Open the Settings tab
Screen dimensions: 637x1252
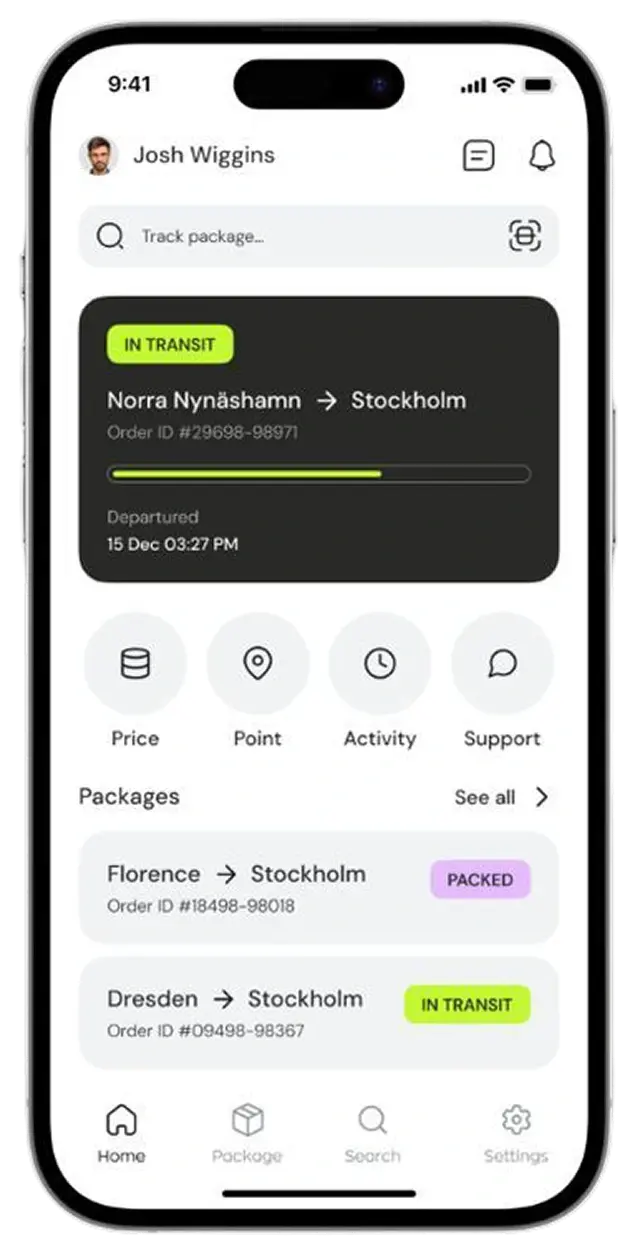tap(516, 1134)
